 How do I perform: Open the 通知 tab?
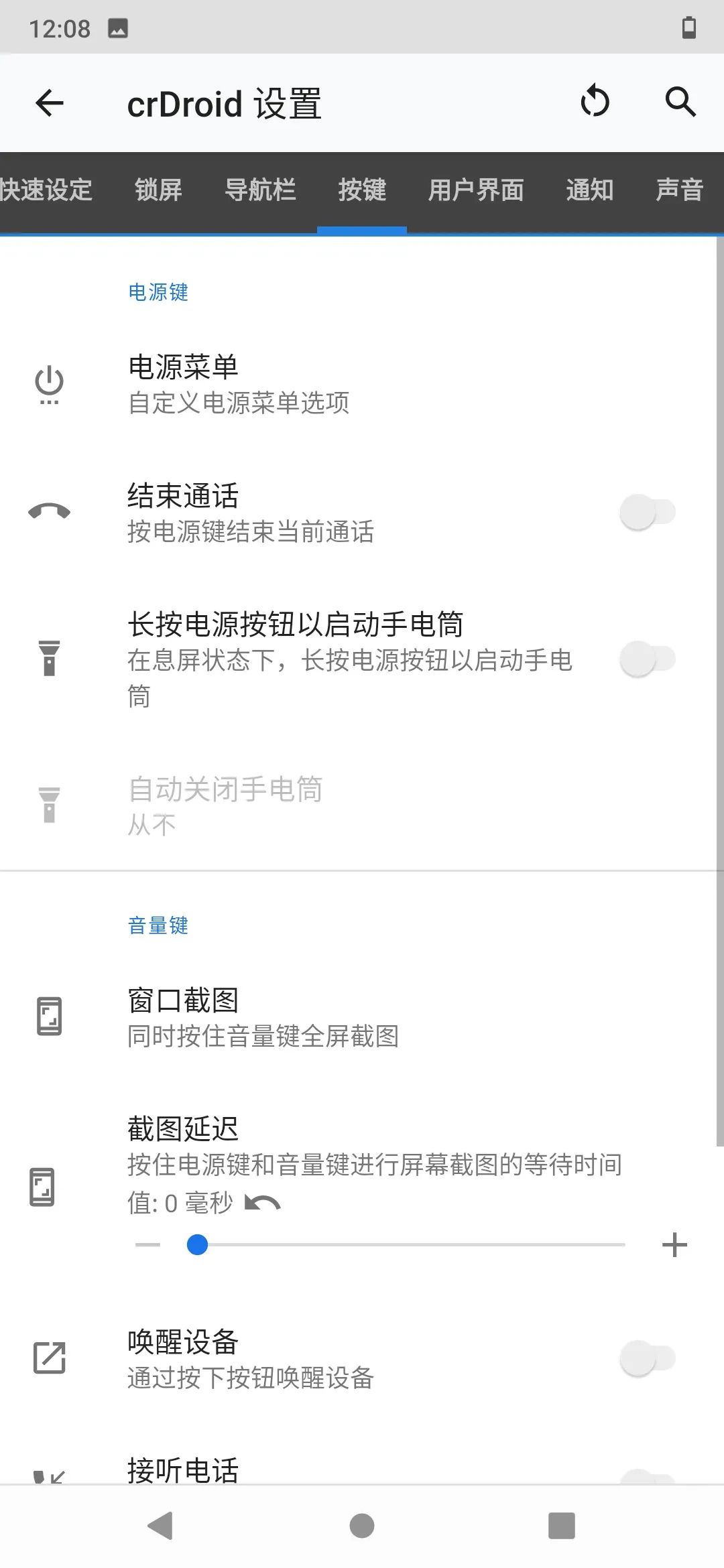[590, 190]
